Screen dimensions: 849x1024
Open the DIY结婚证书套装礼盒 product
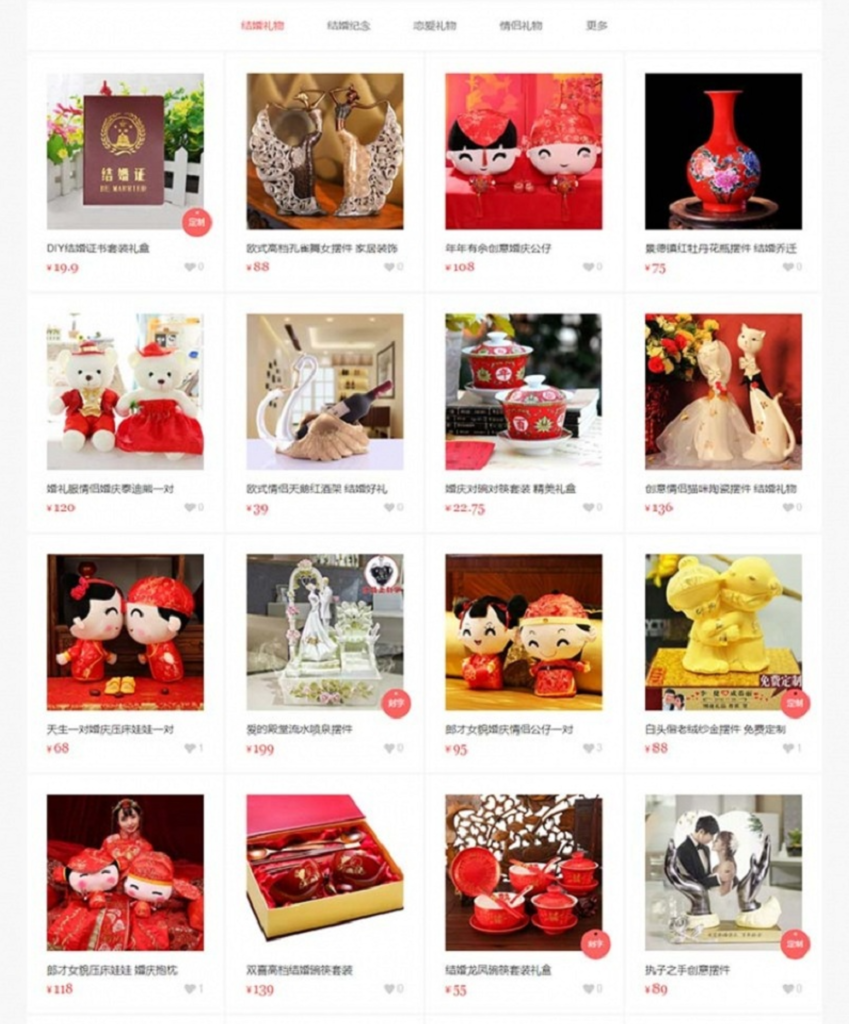click(125, 151)
